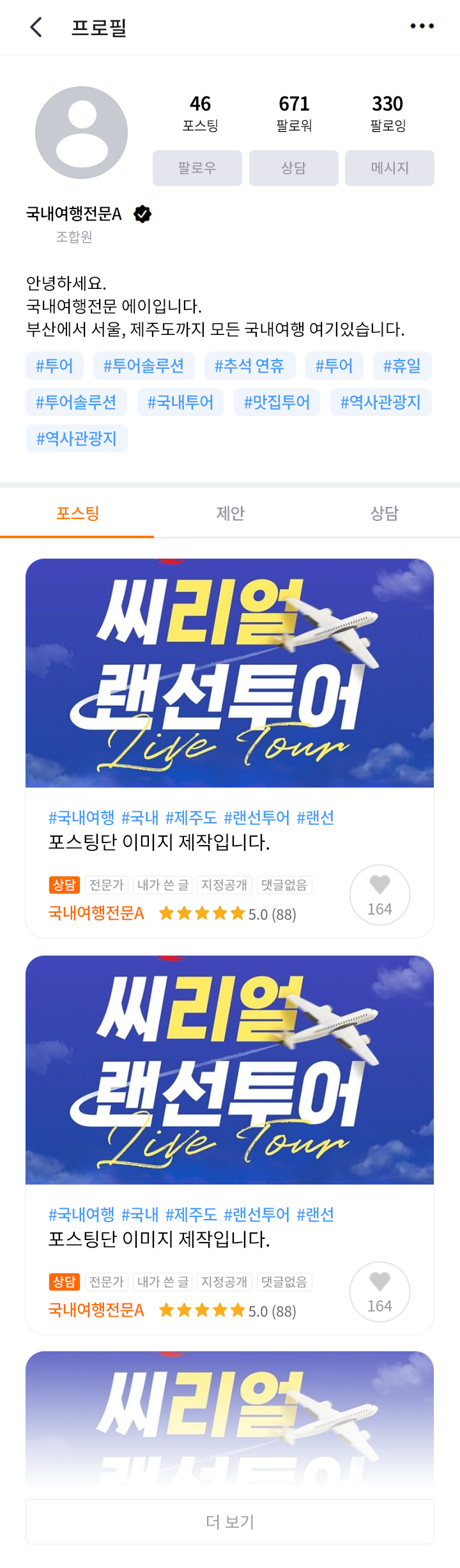Send a message via 메시지 button
This screenshot has height=1568, width=460.
tap(389, 168)
